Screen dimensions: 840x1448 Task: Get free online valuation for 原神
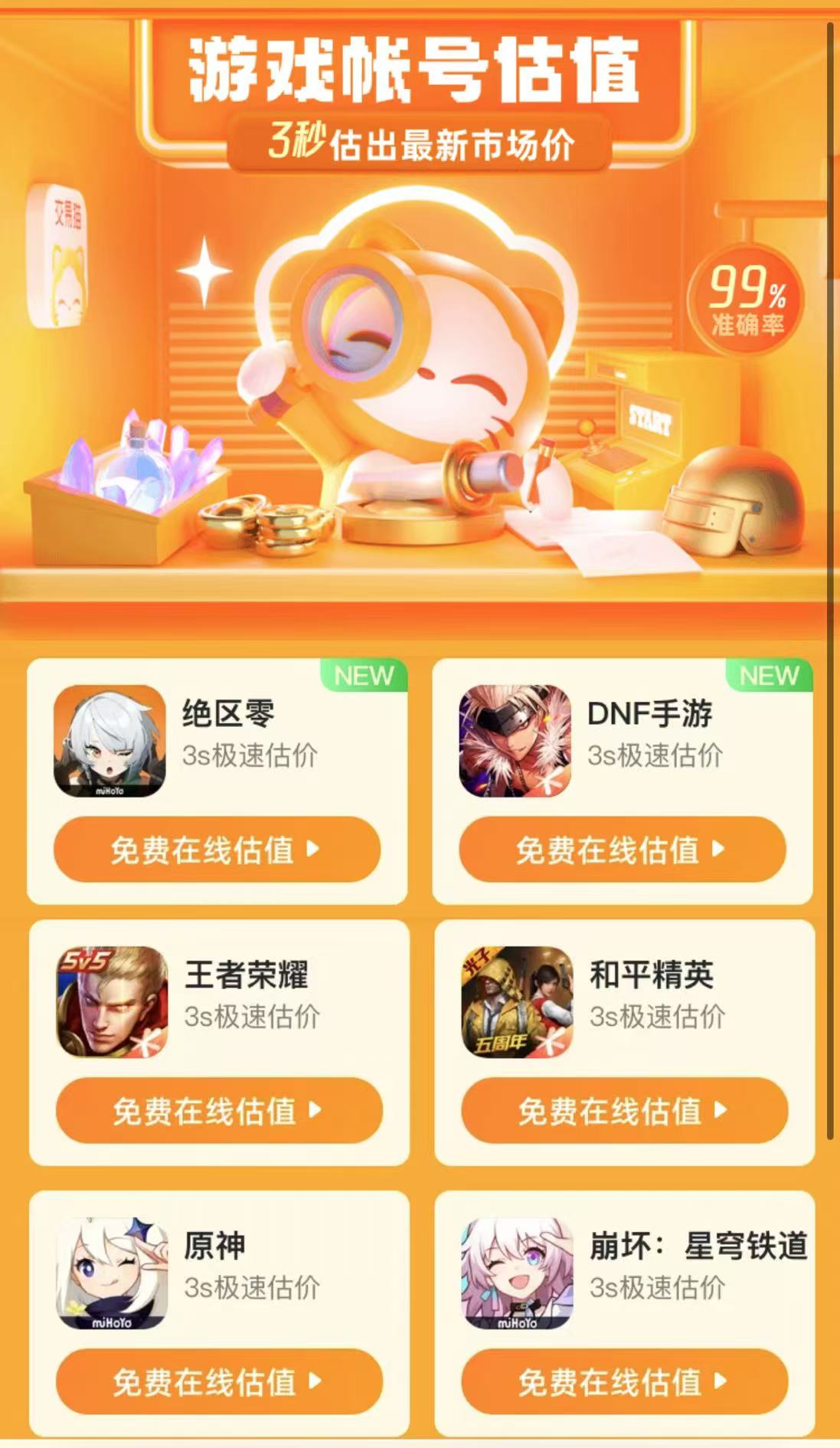coord(219,1381)
